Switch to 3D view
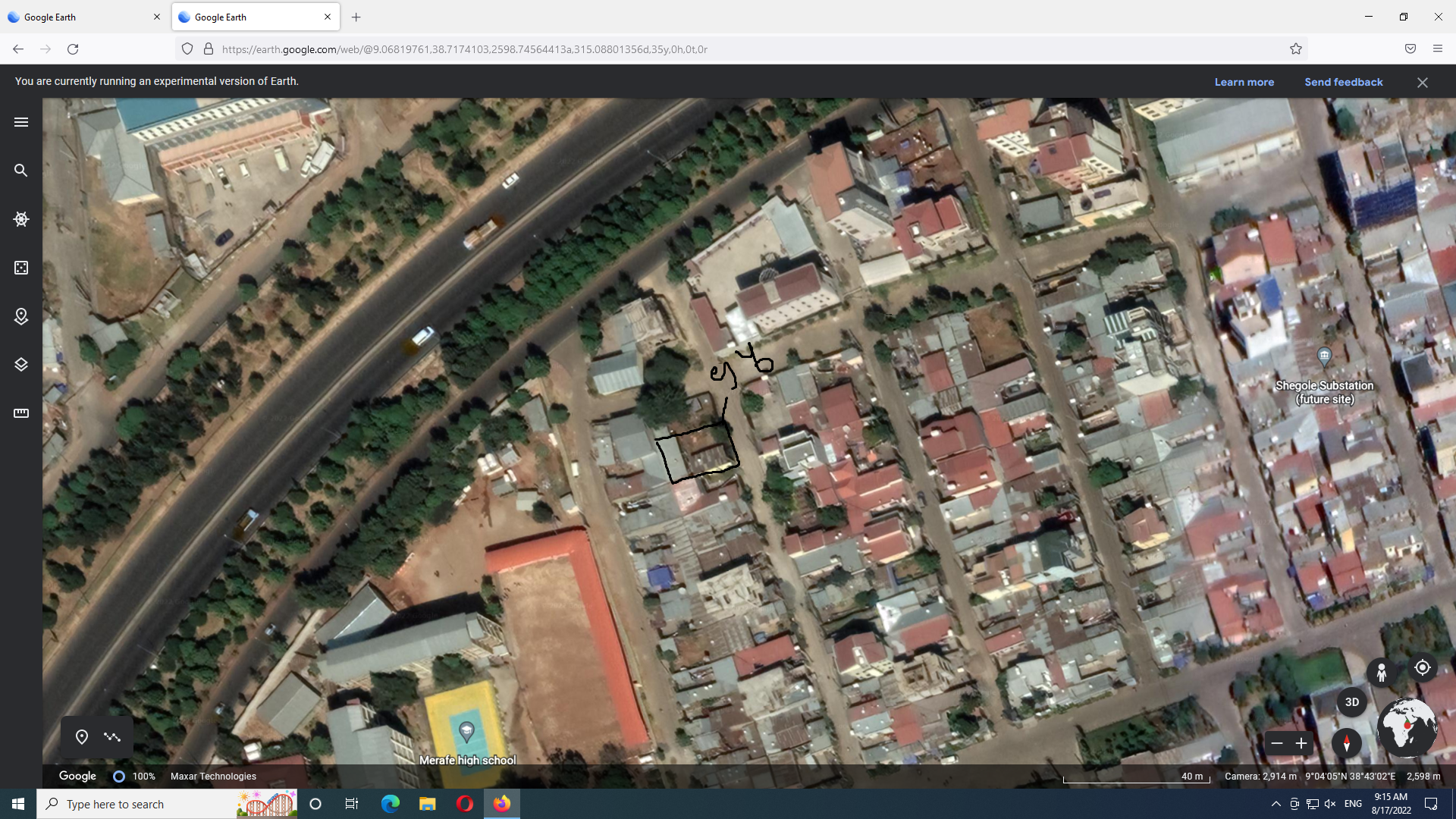This screenshot has height=819, width=1456. point(1351,702)
